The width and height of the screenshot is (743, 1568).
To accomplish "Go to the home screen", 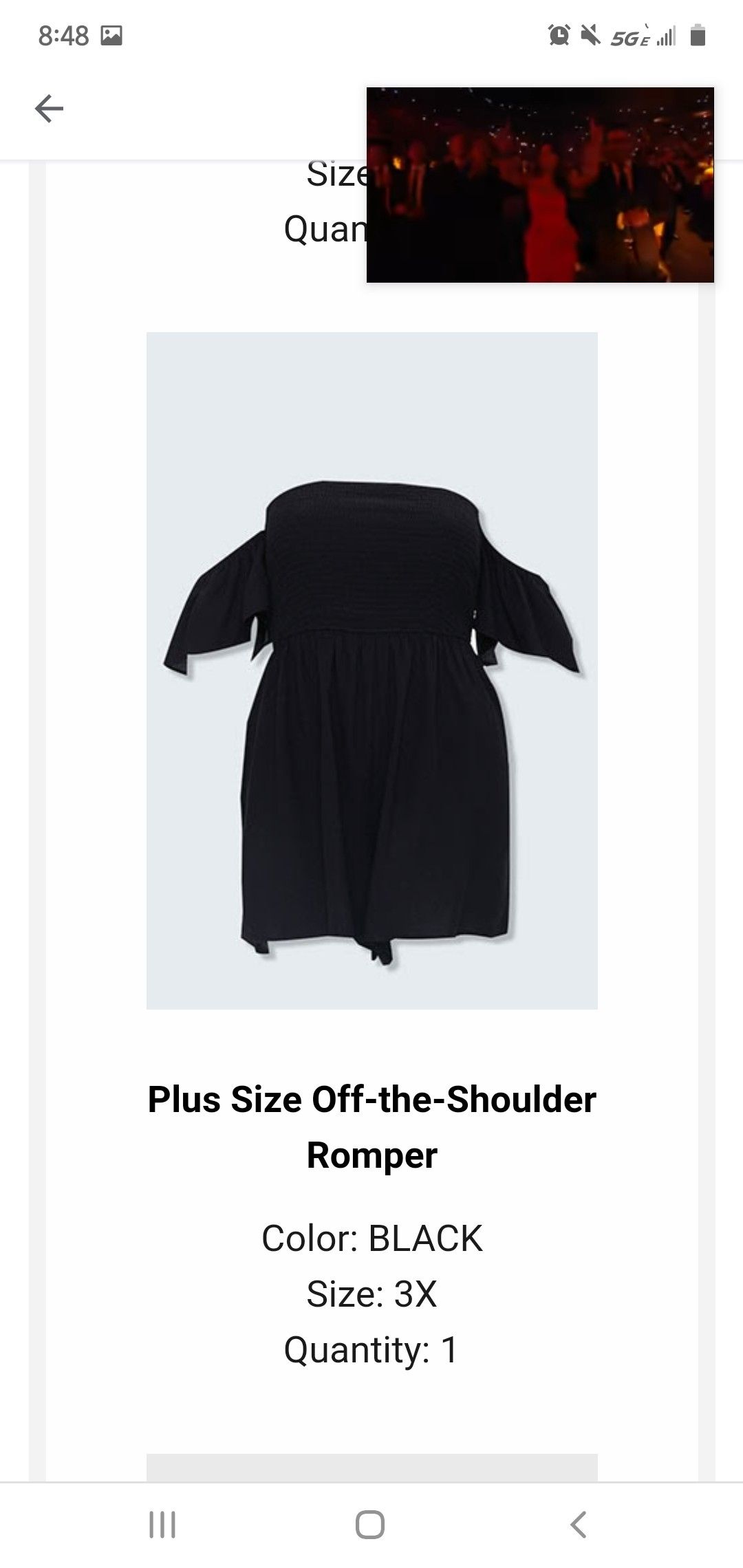I will pyautogui.click(x=370, y=1524).
